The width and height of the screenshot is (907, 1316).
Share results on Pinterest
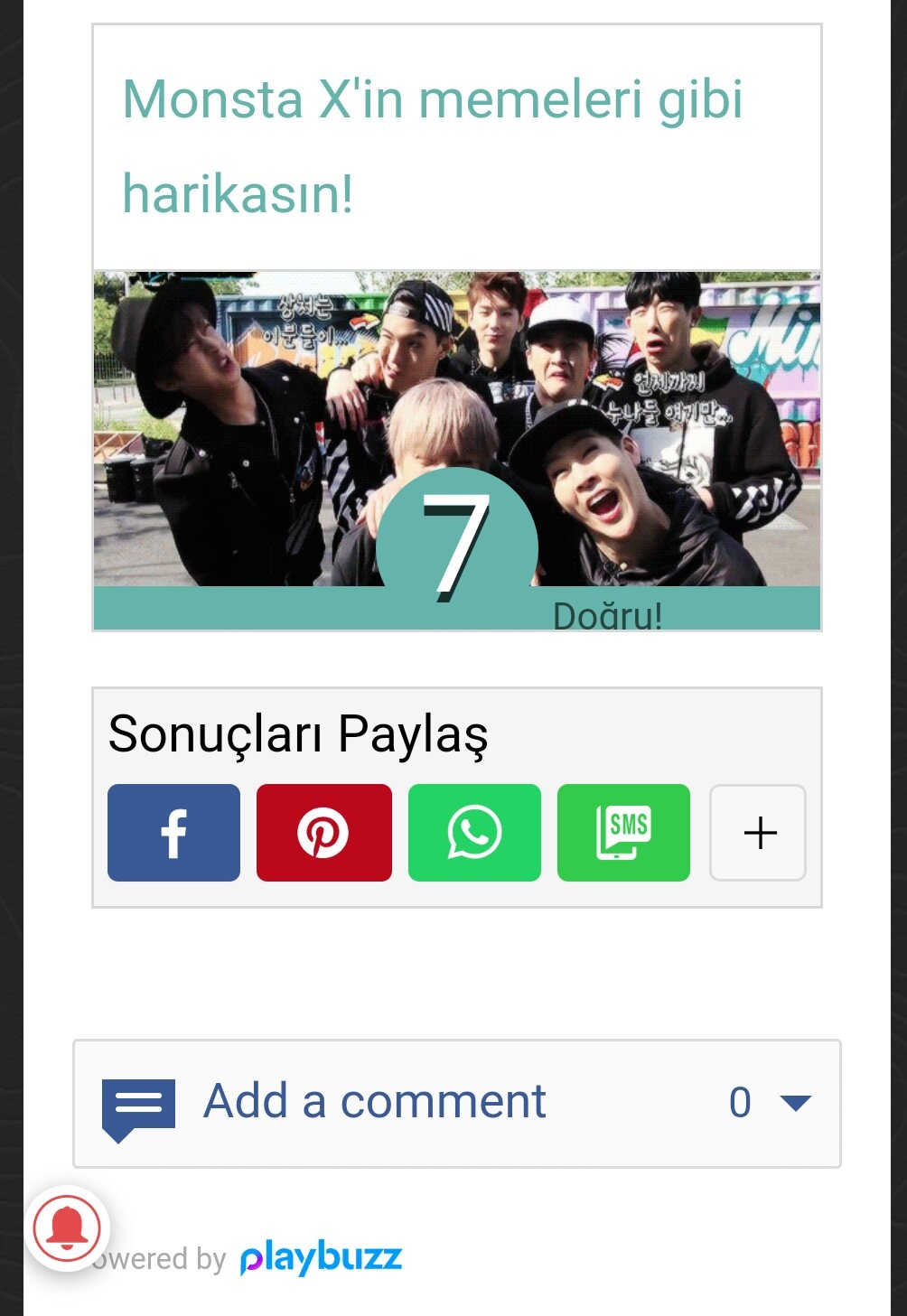(323, 833)
